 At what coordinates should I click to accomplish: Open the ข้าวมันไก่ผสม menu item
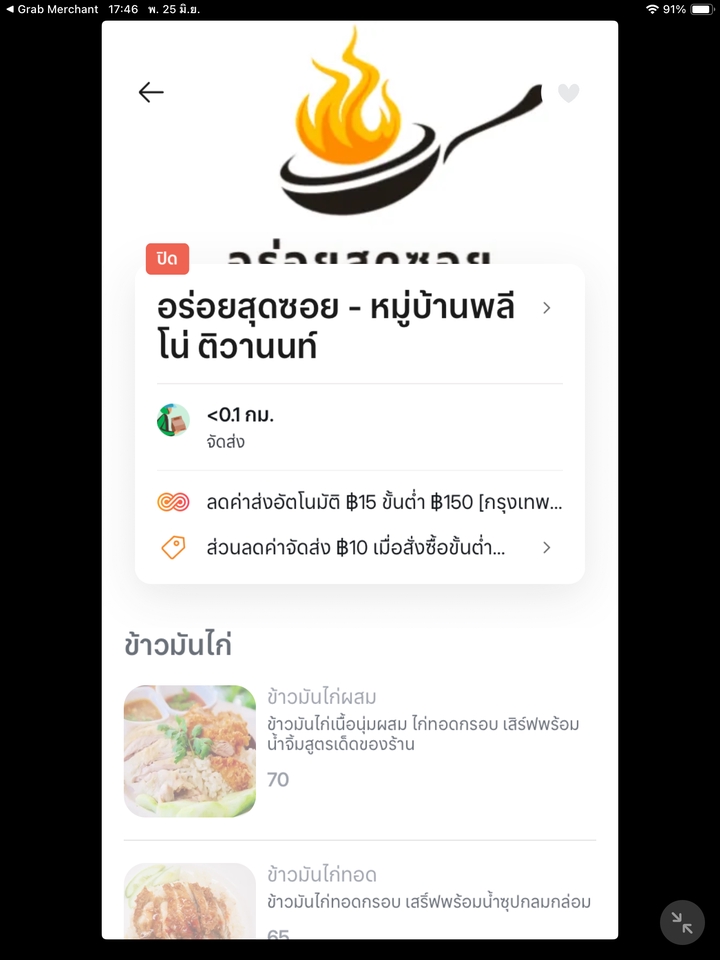[x=359, y=750]
